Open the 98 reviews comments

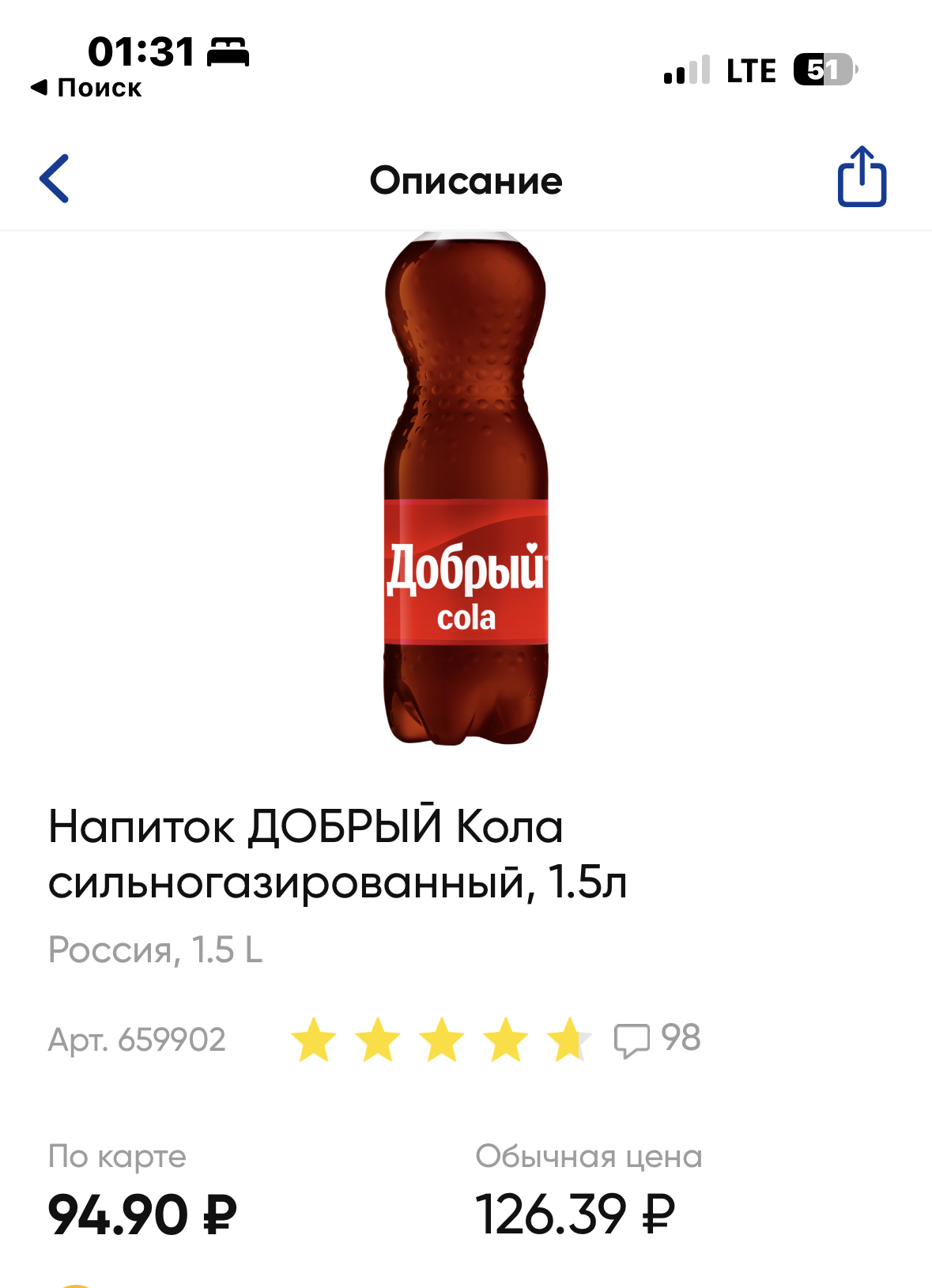pyautogui.click(x=658, y=1039)
